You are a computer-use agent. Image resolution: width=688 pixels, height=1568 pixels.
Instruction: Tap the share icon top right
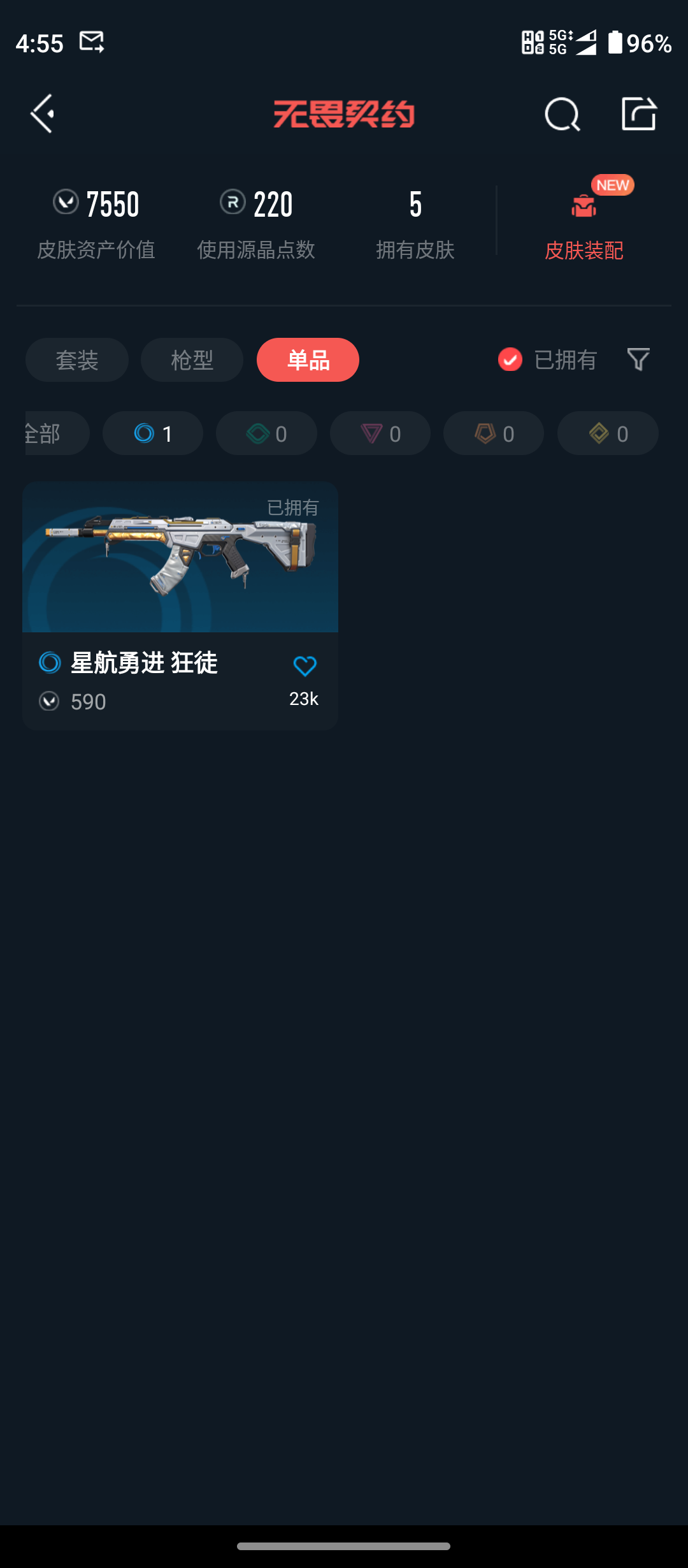point(639,115)
